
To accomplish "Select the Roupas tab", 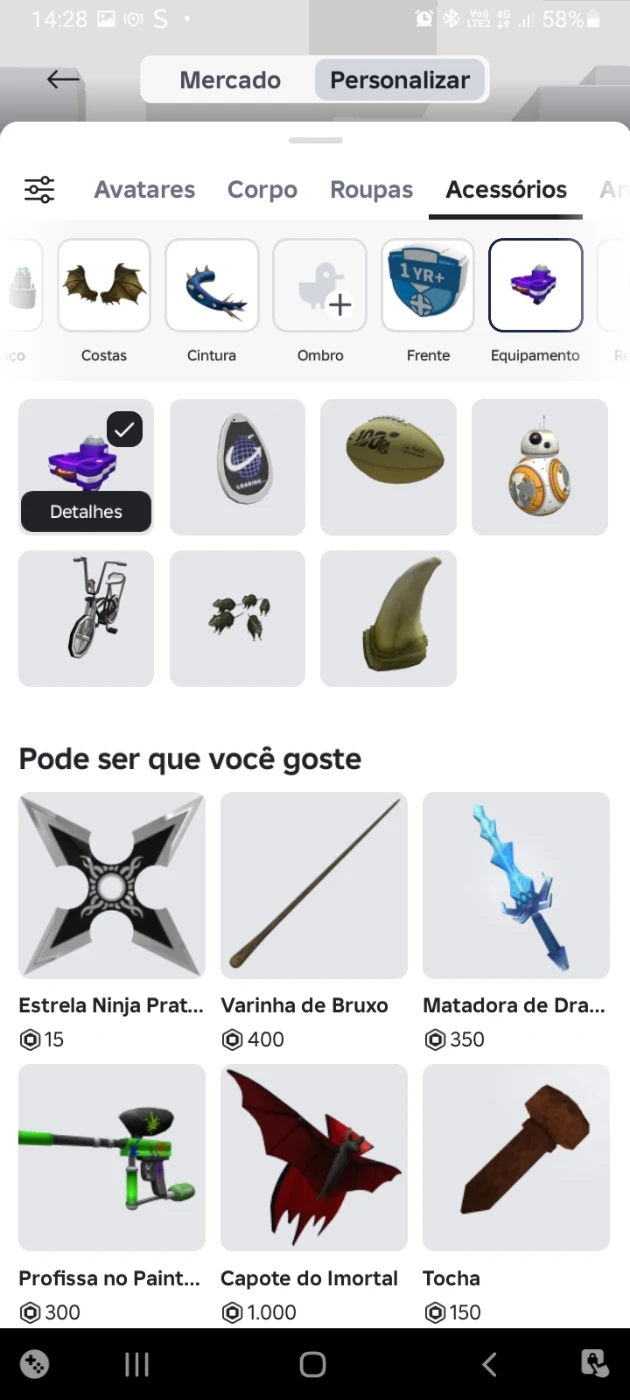I will [x=371, y=189].
